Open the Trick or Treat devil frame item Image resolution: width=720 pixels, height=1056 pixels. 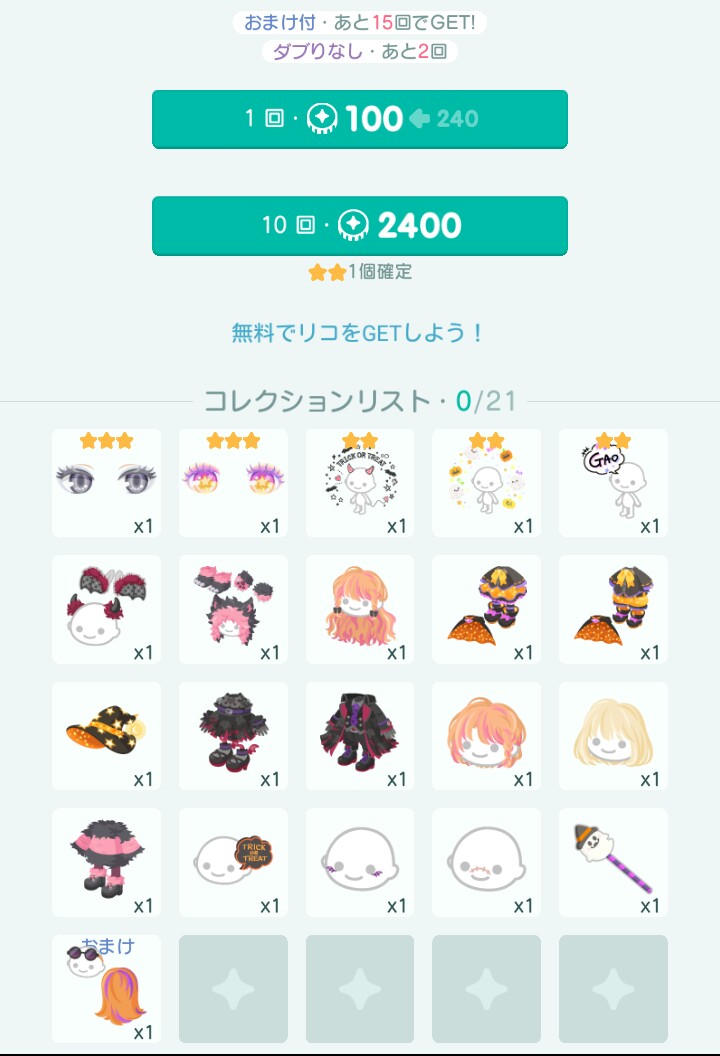[x=360, y=483]
